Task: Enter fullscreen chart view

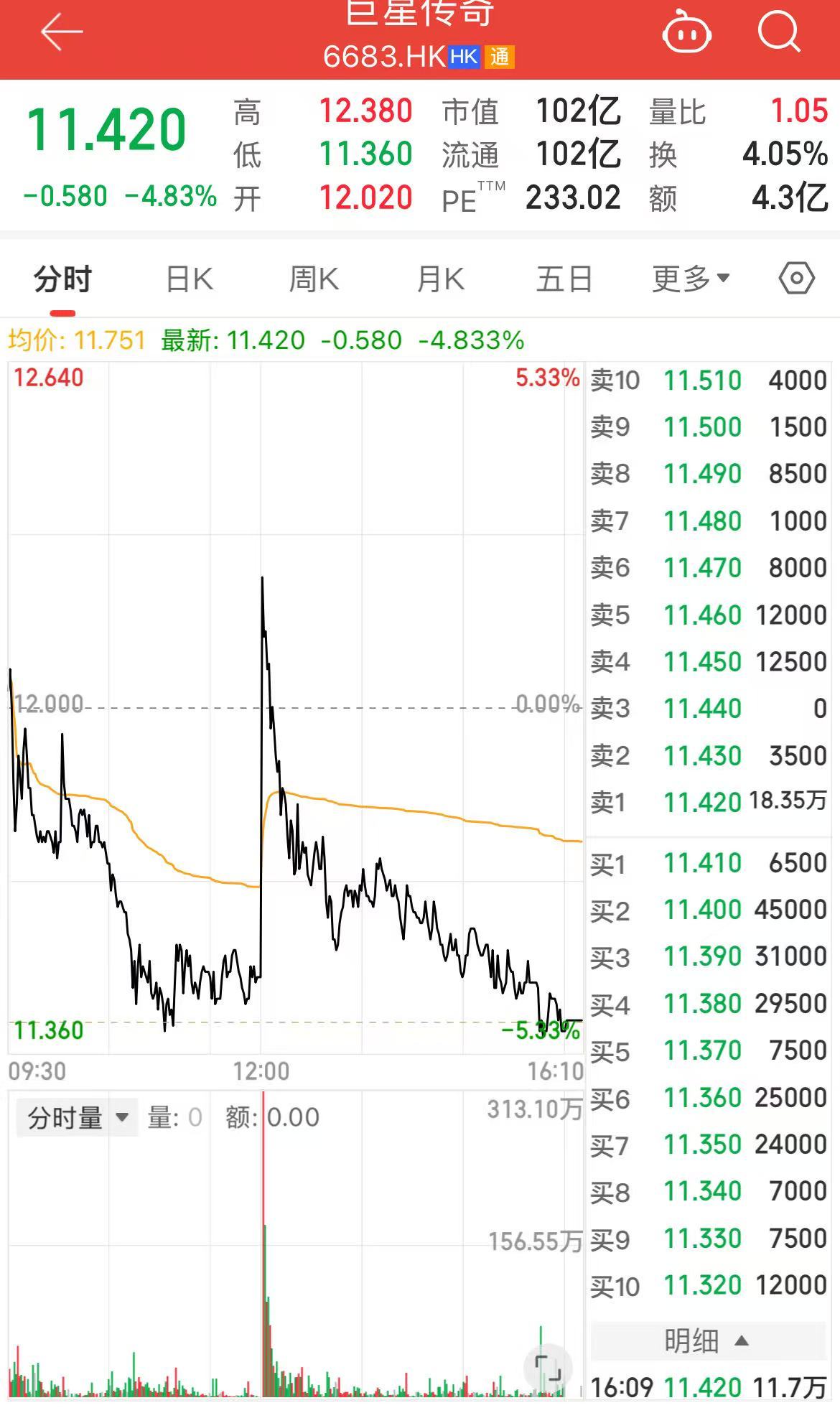Action: point(549,1368)
